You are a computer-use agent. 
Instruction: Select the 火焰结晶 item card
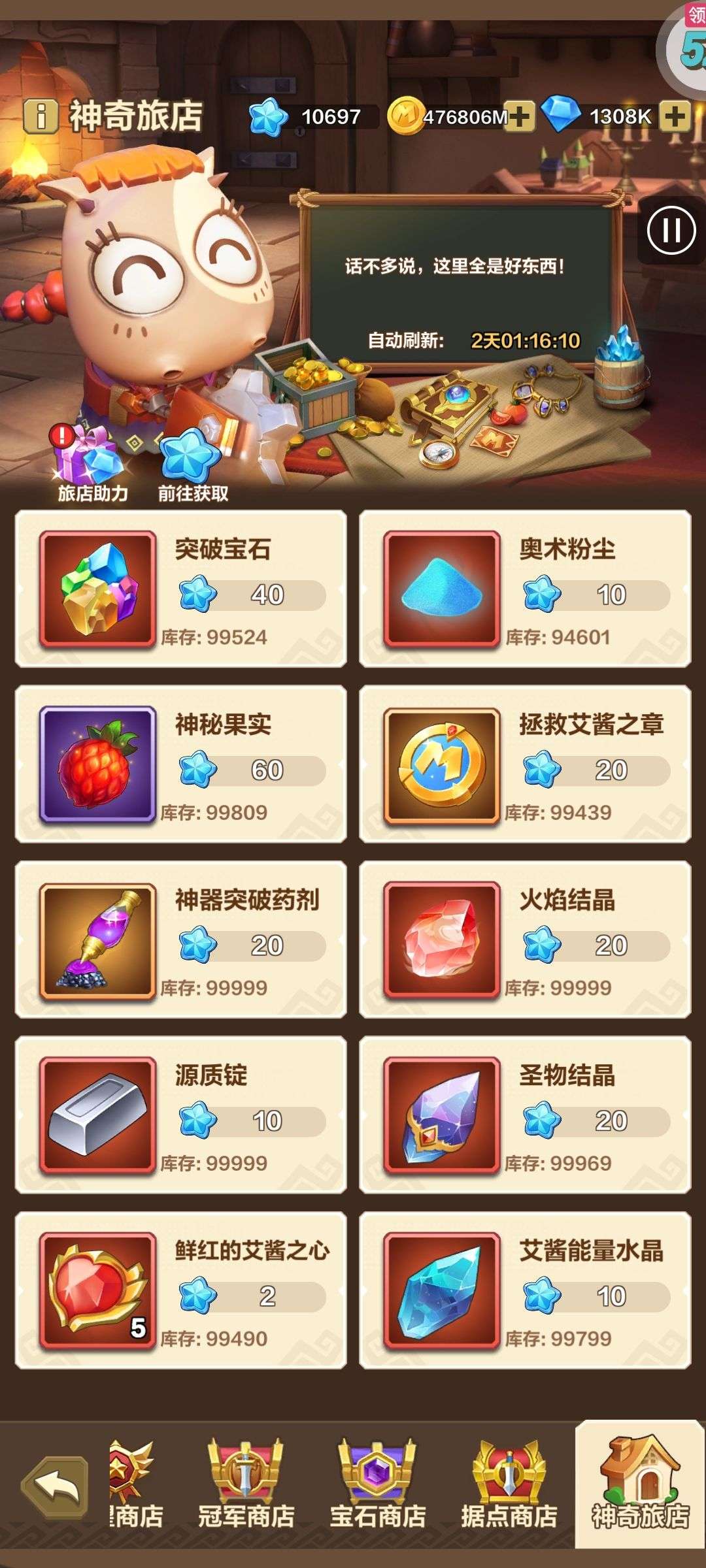pos(525,939)
